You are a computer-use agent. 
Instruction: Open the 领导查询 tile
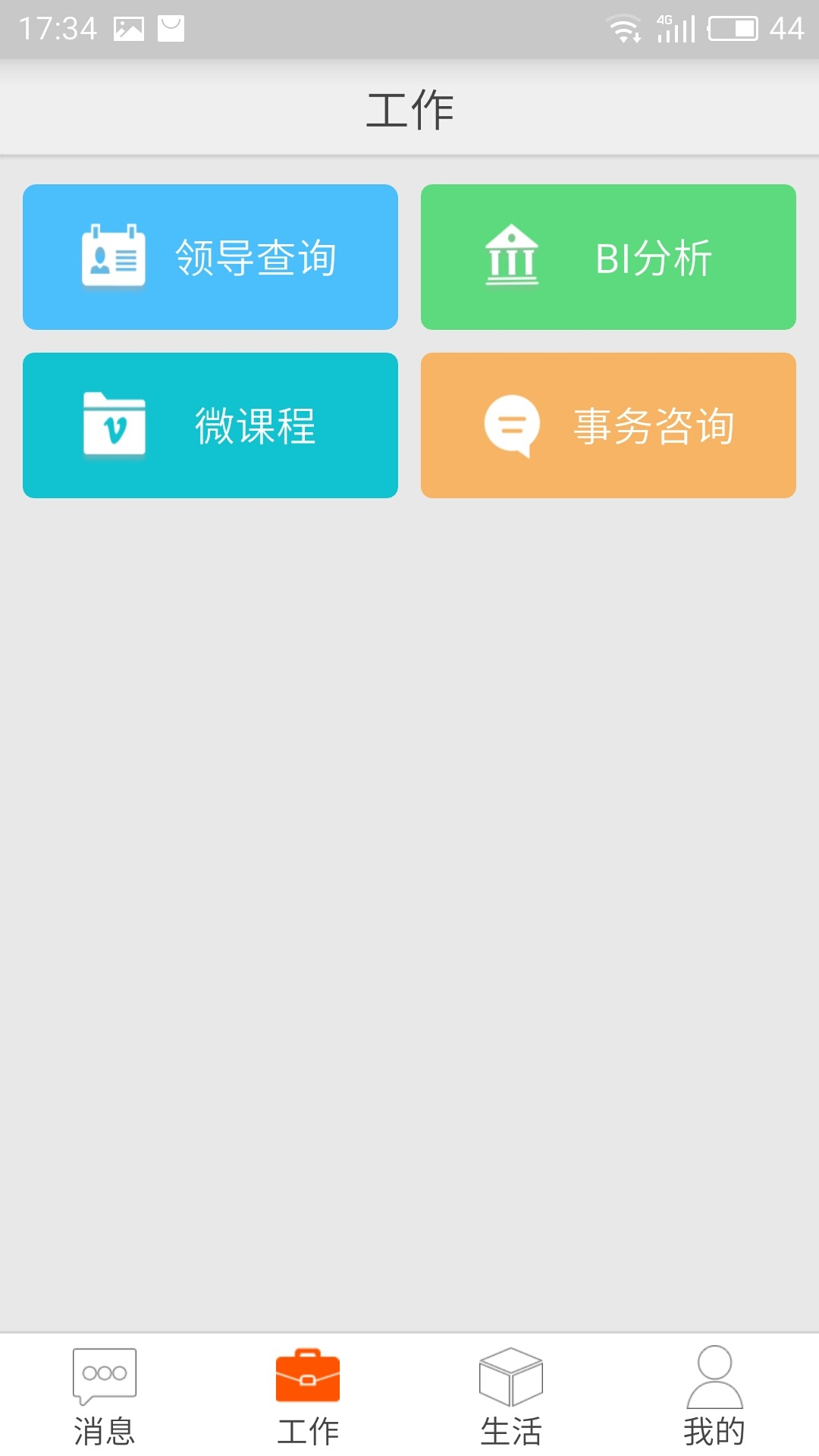point(210,256)
